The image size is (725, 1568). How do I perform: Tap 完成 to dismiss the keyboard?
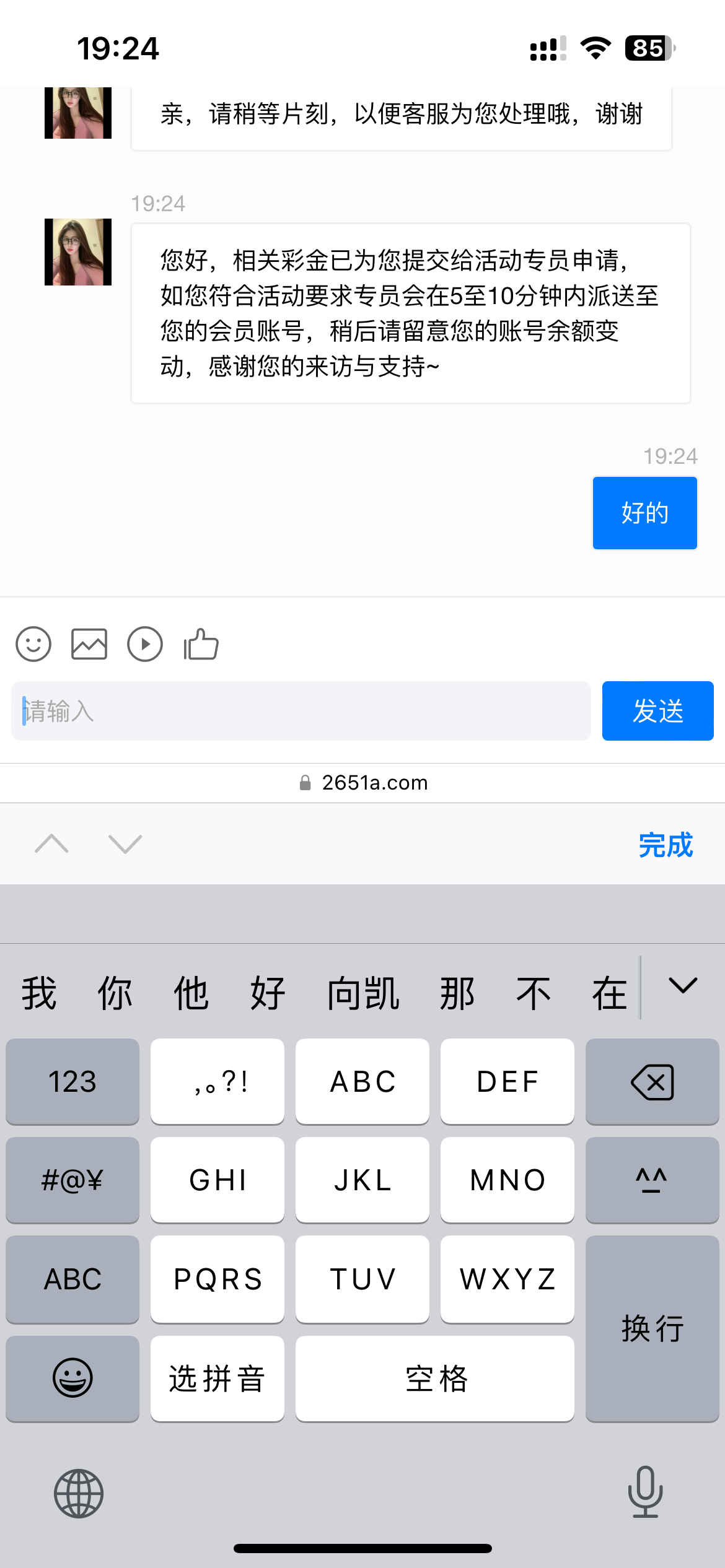click(666, 845)
